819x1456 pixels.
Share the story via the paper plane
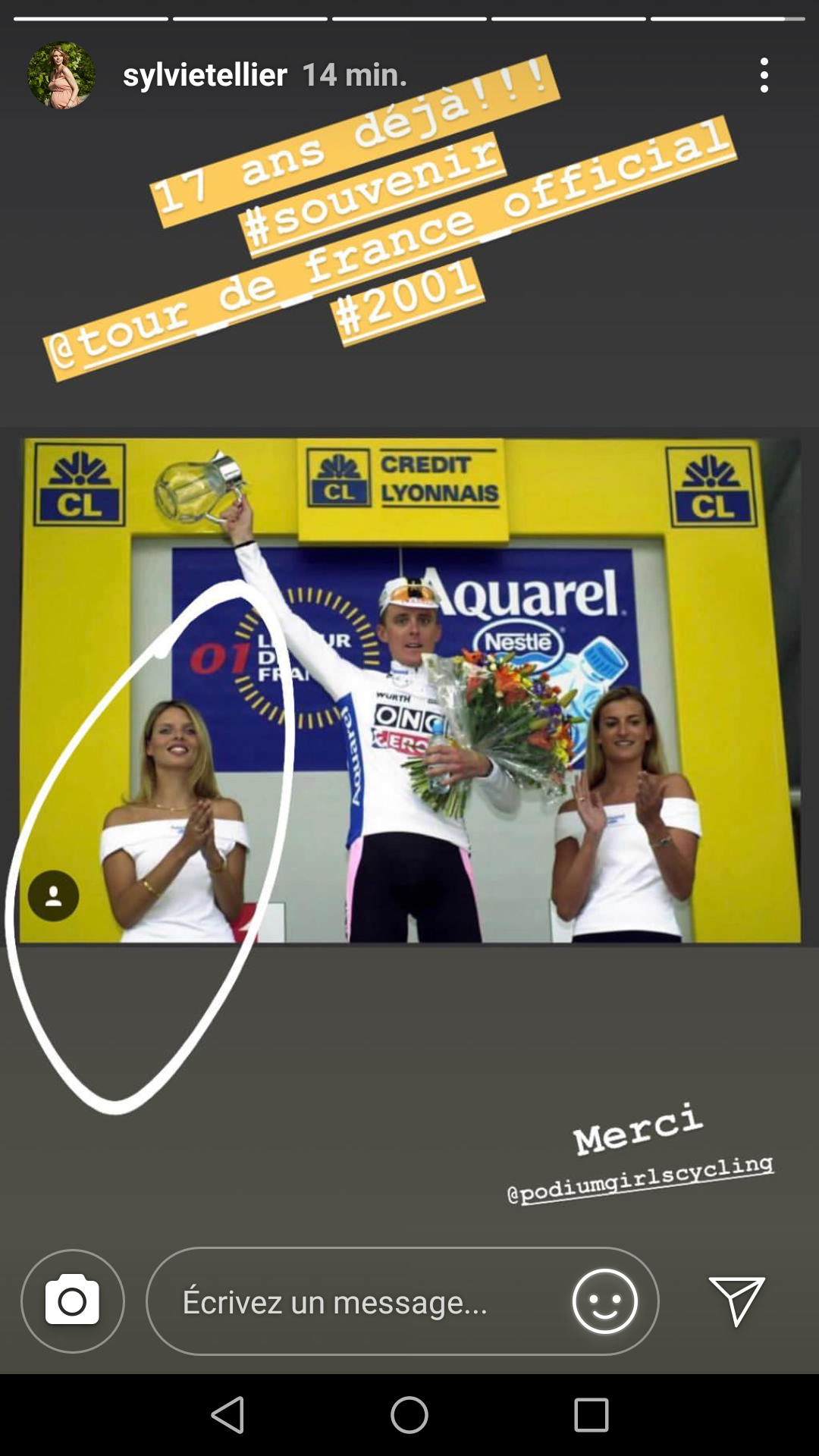pyautogui.click(x=736, y=1301)
